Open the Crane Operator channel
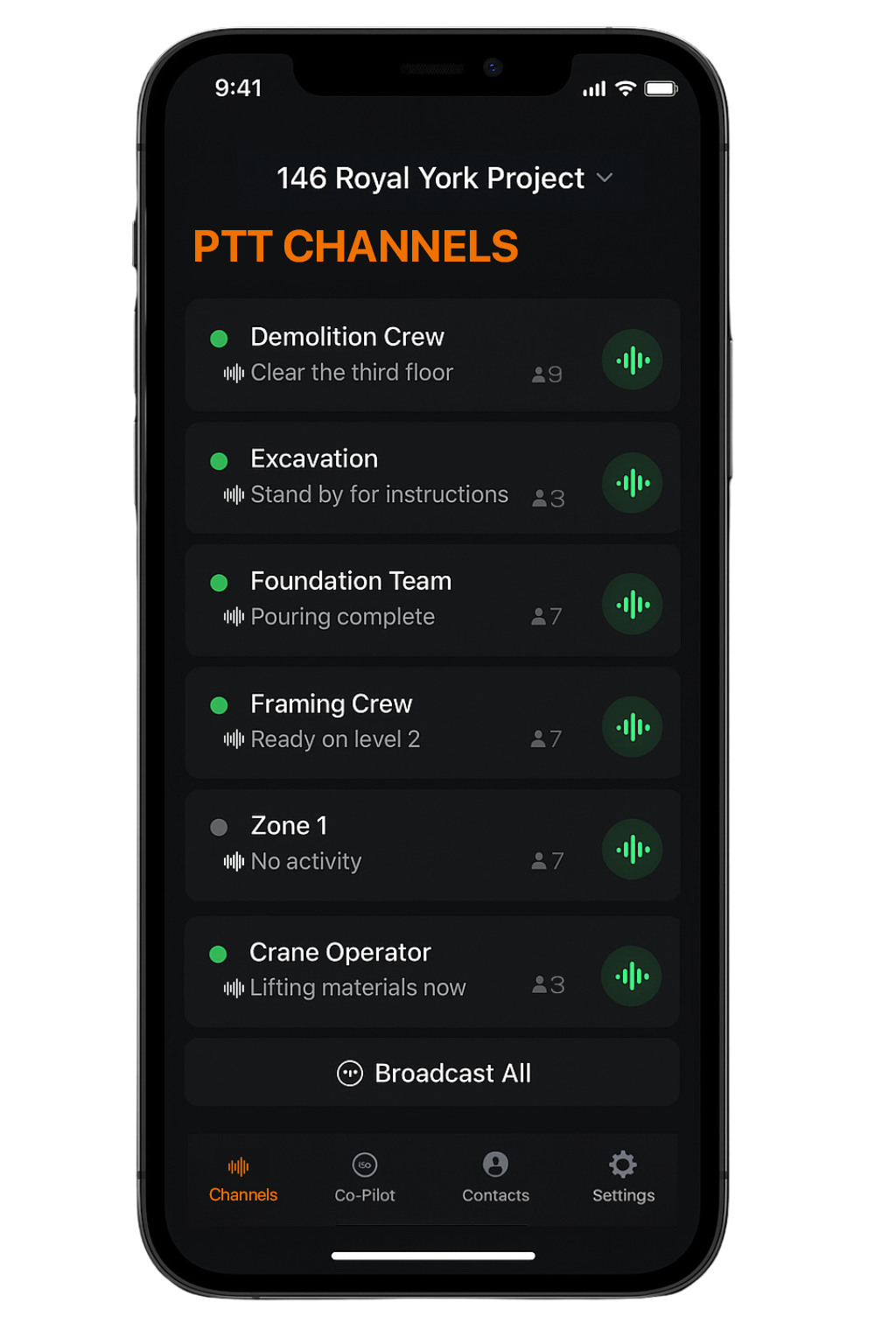896x1344 pixels. 385,970
